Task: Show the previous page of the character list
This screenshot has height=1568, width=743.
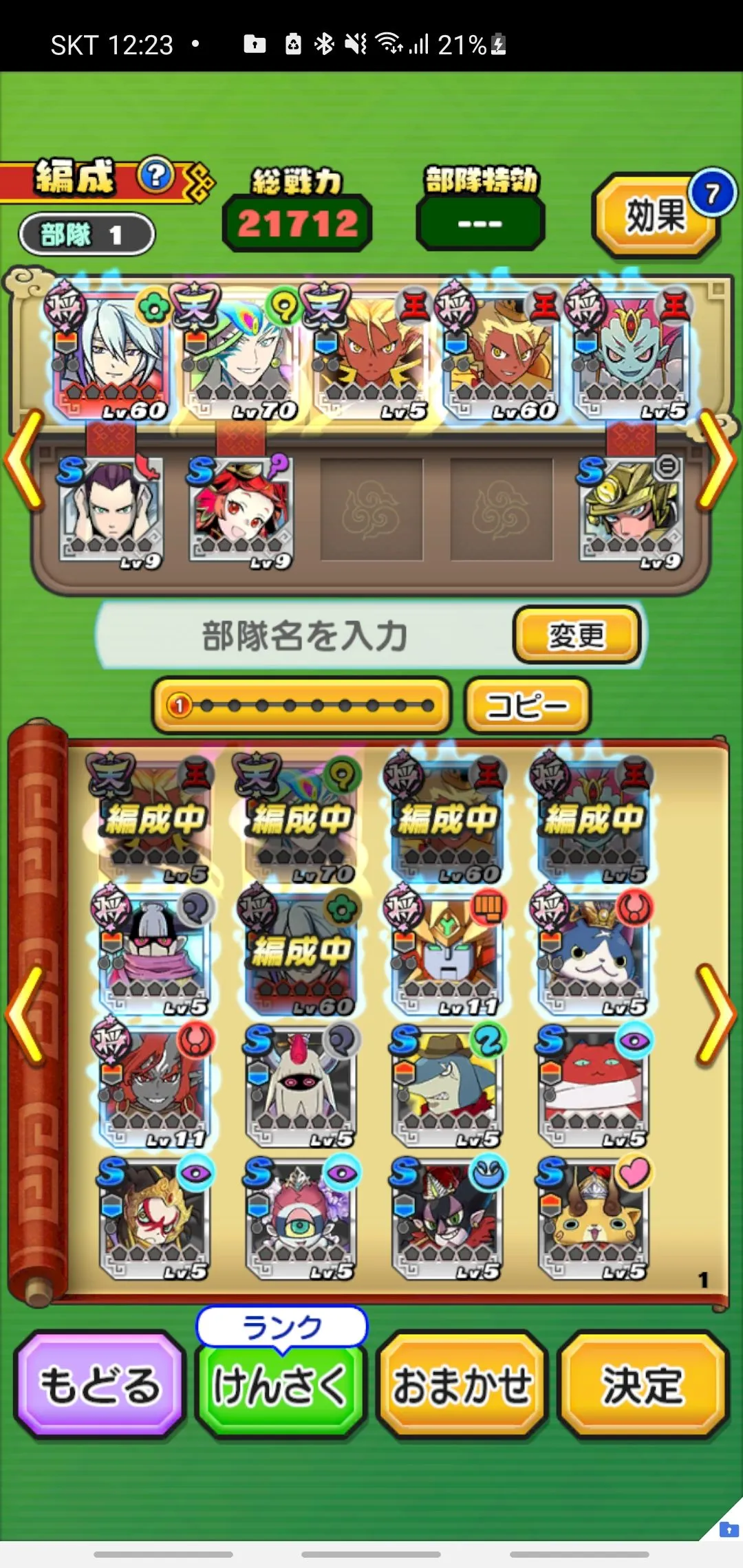Action: (25, 1014)
